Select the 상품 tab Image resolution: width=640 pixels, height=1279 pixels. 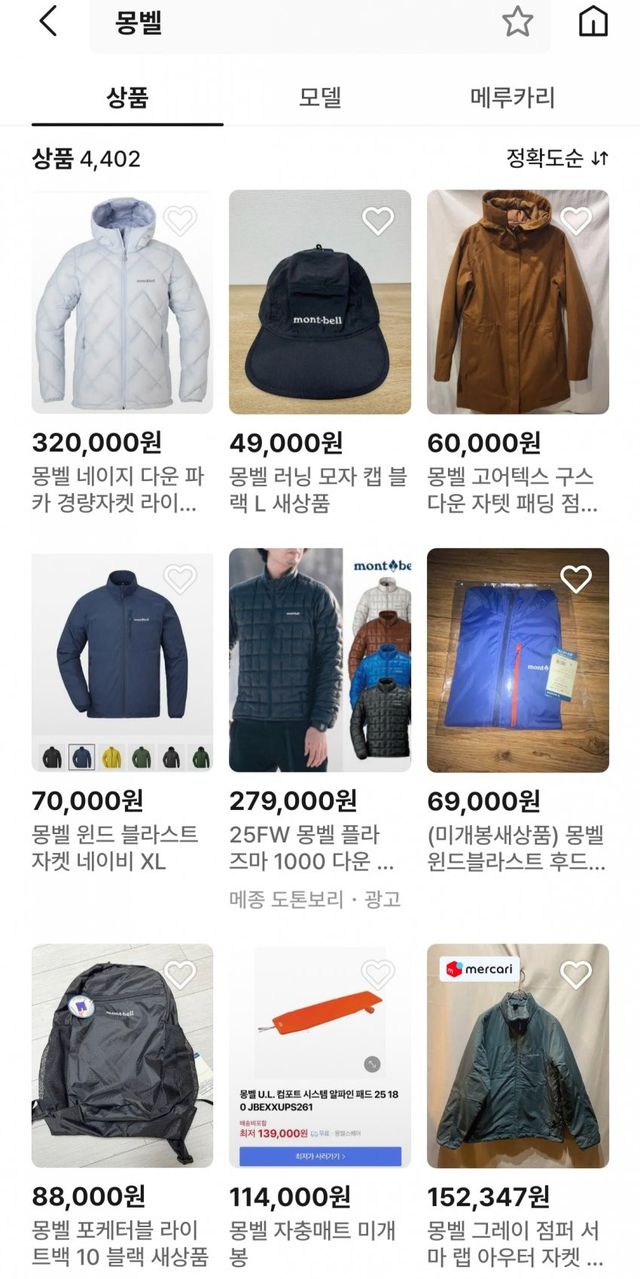(x=127, y=97)
